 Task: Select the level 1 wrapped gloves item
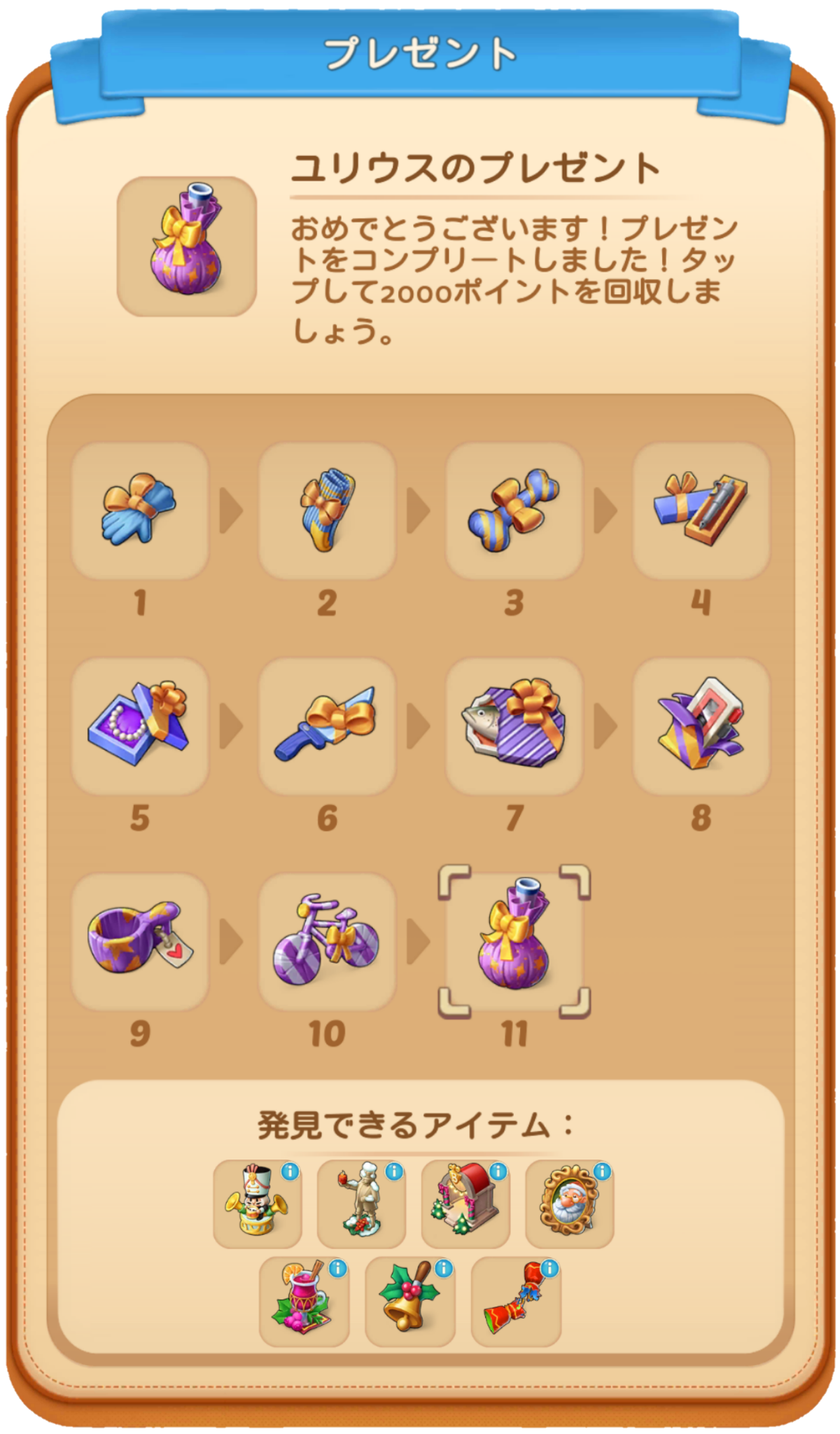(x=140, y=510)
